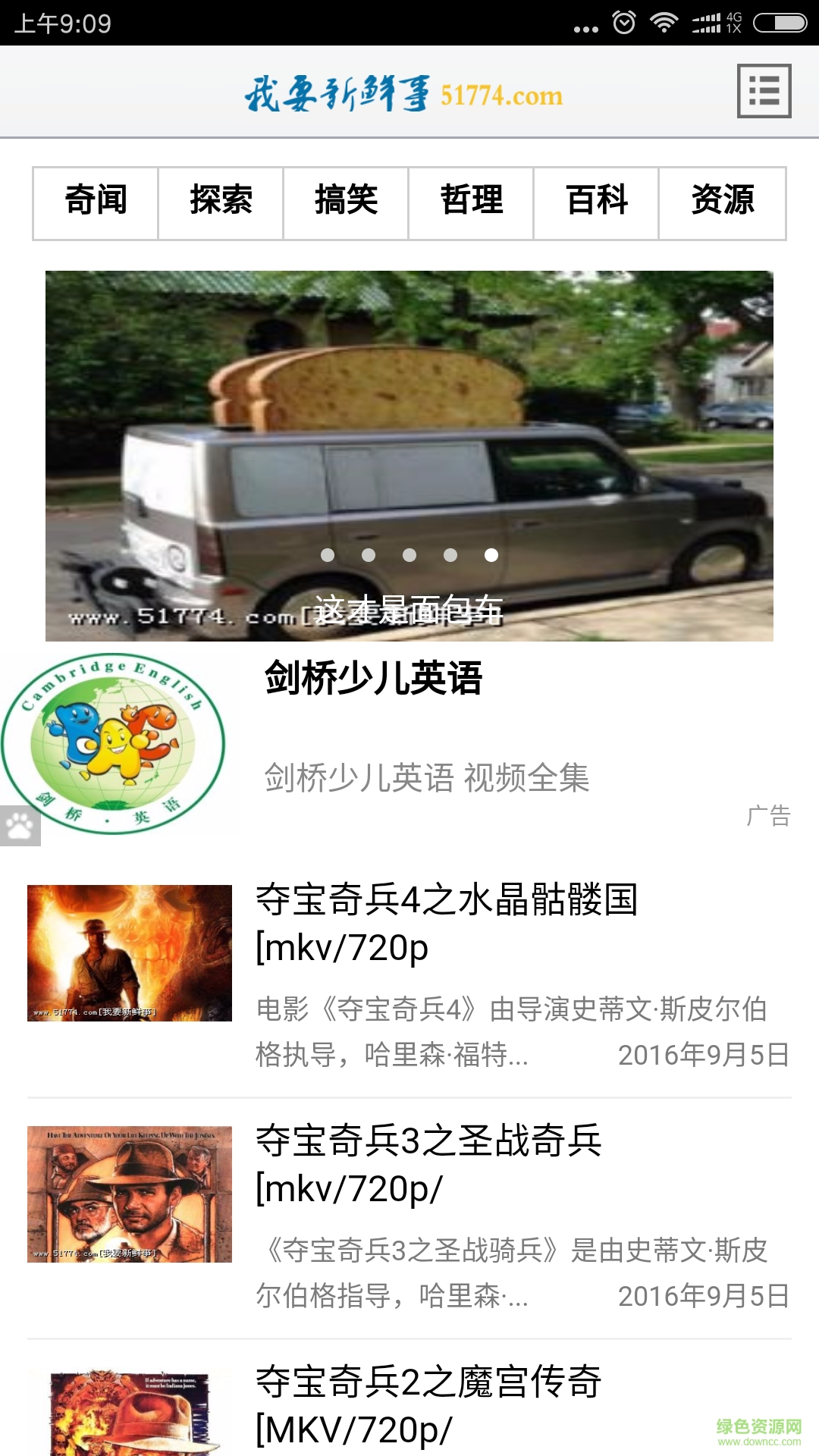Open the list menu icon top right

[764, 93]
